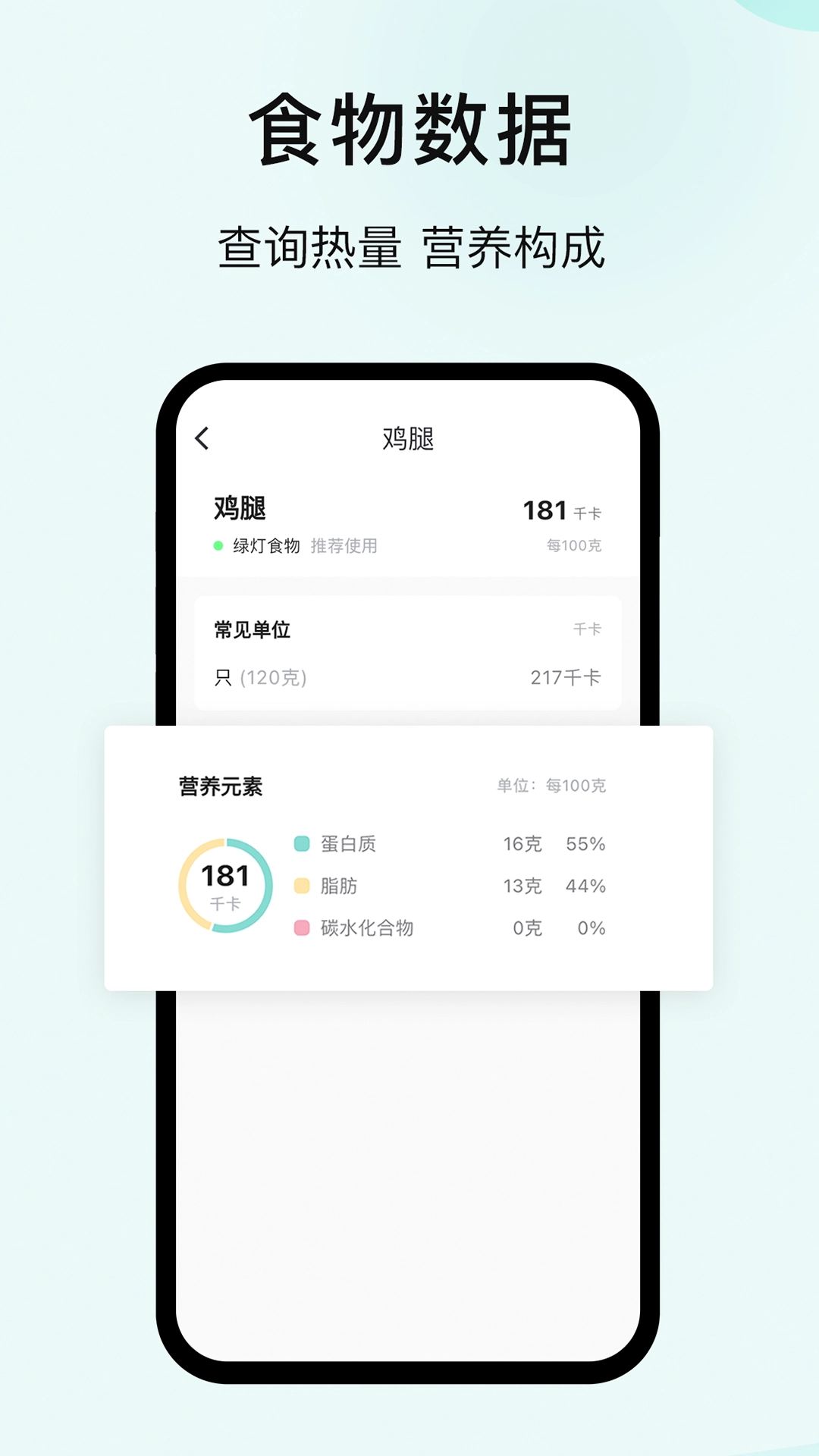This screenshot has width=819, height=1456.
Task: Tap the back arrow at top left
Action: [x=202, y=438]
